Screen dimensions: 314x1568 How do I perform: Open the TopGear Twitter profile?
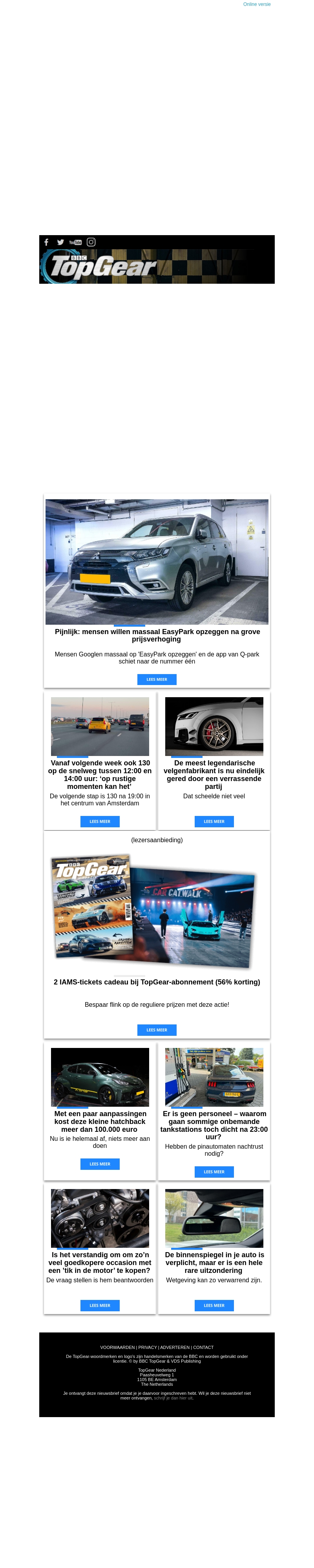pos(60,242)
